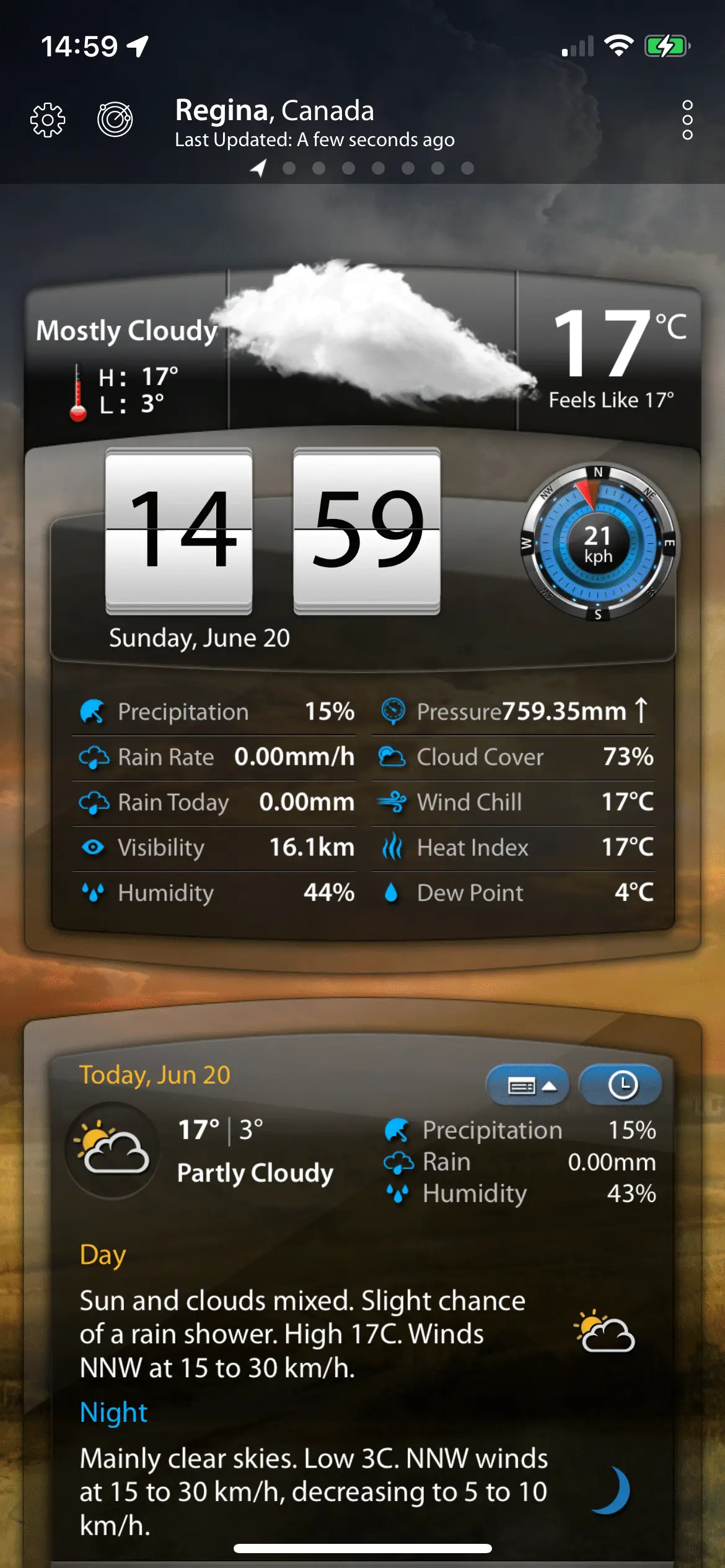Open the settings gear
725x1568 pixels.
coord(48,120)
